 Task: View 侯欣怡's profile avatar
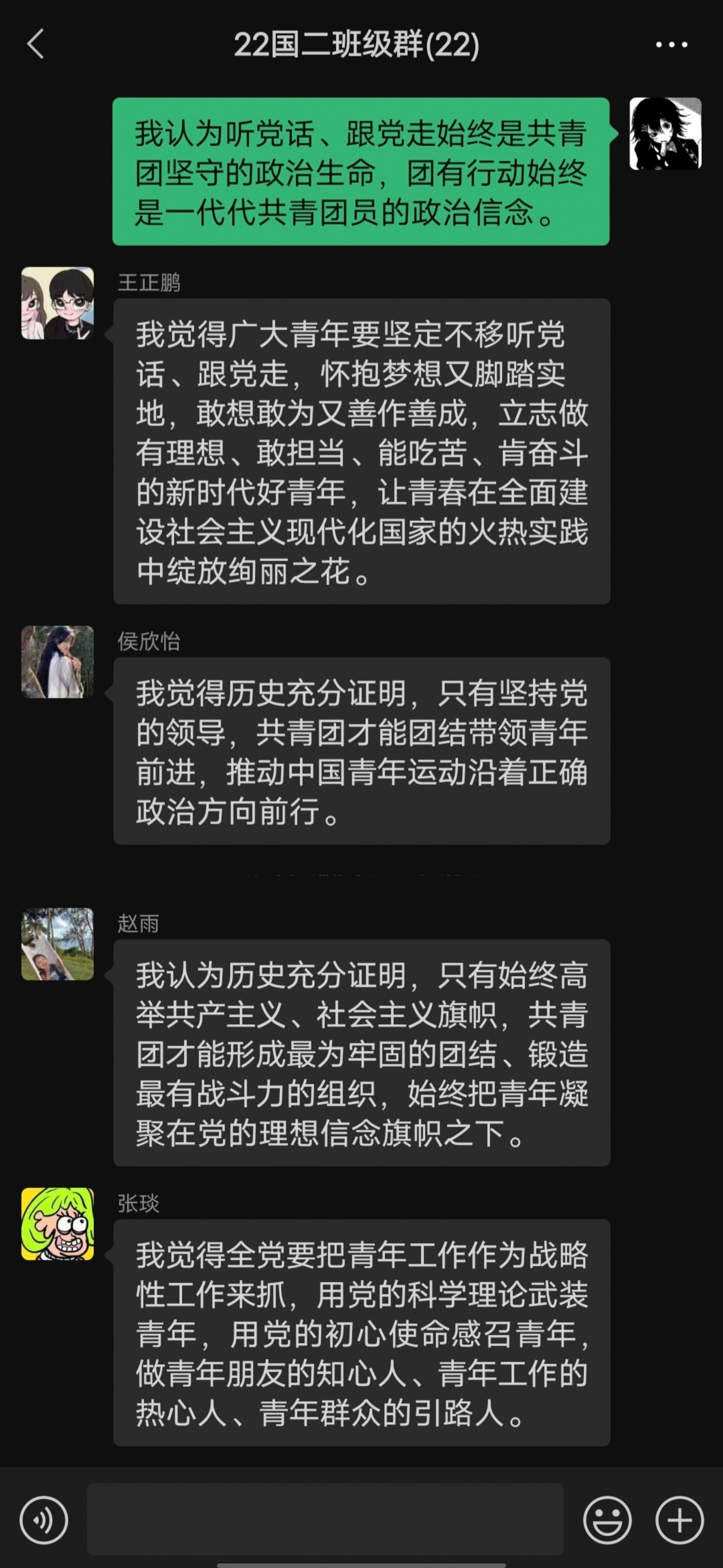pos(58,662)
